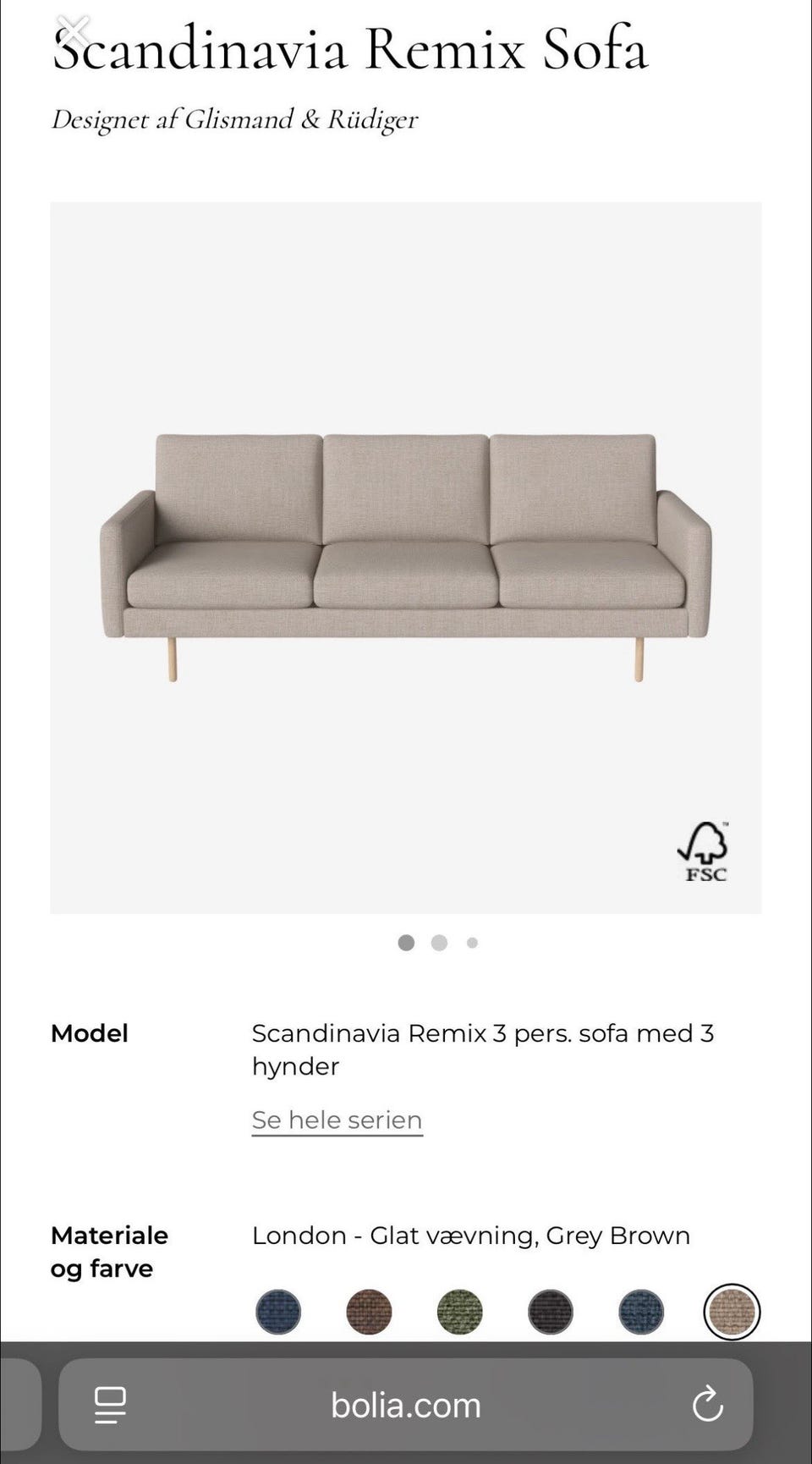
Task: Tap designer credit Glismand & Rüdiger
Action: (234, 119)
